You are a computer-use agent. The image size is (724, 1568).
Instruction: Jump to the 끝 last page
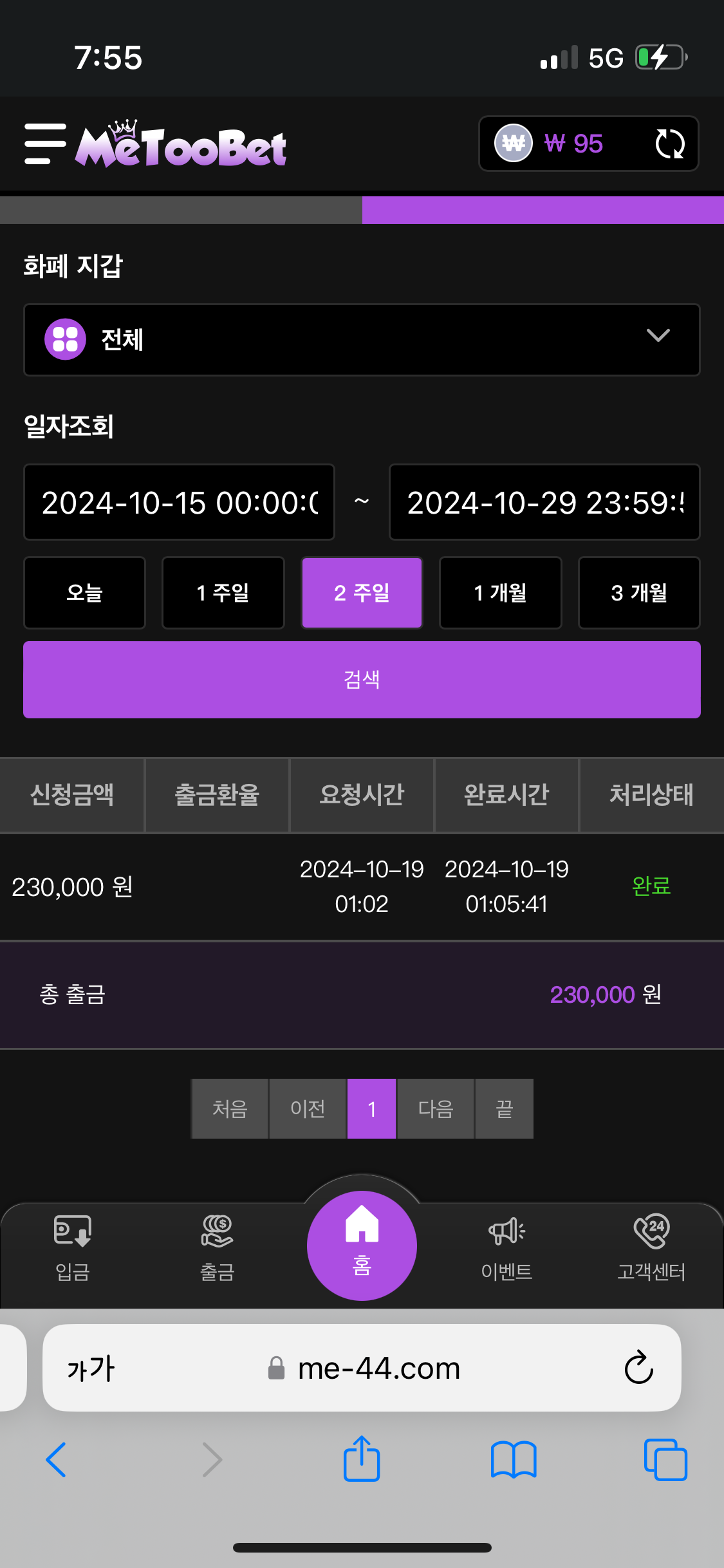click(x=504, y=1108)
